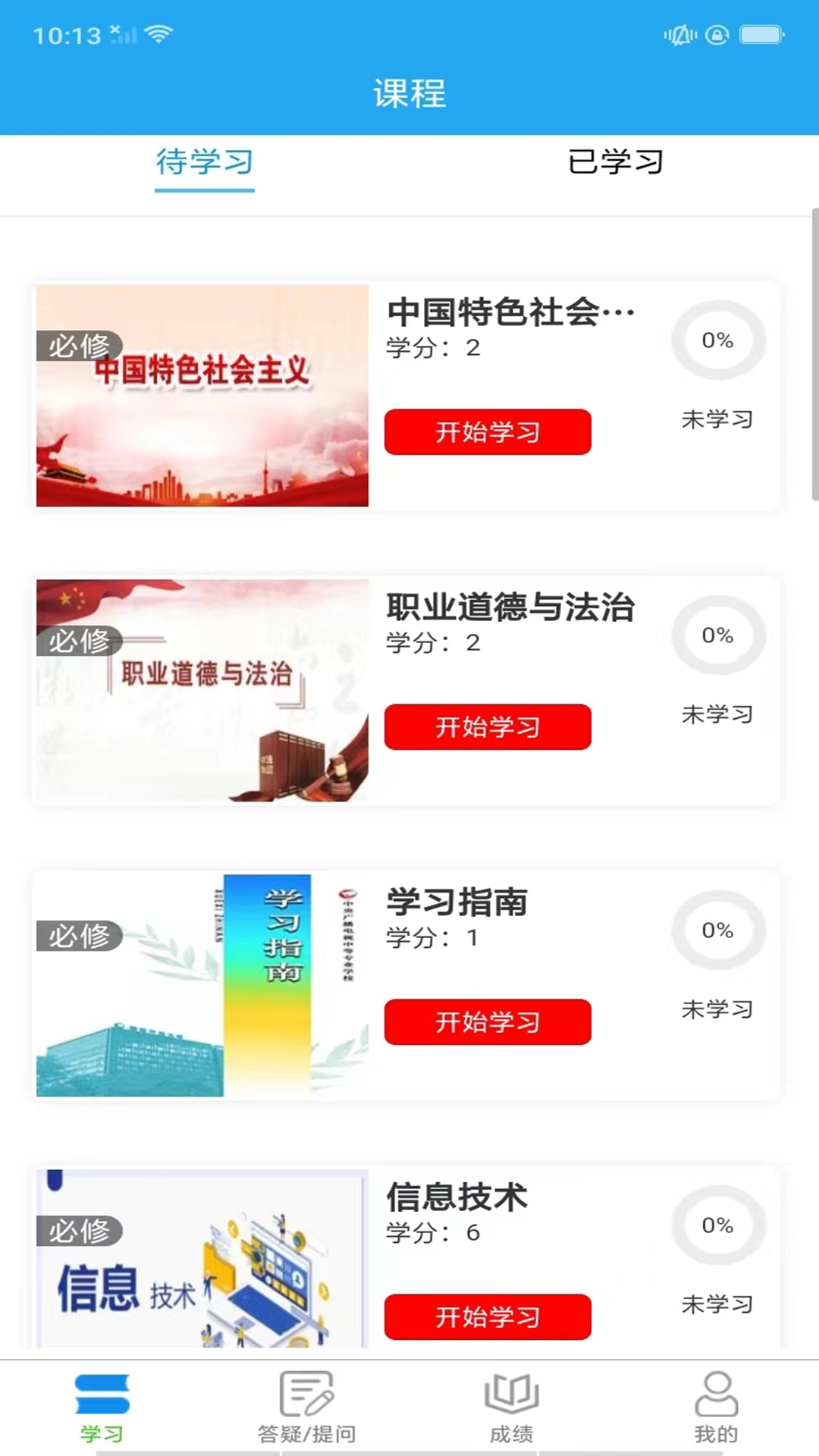
Task: Tap the screen lock icon in status bar
Action: point(717,33)
